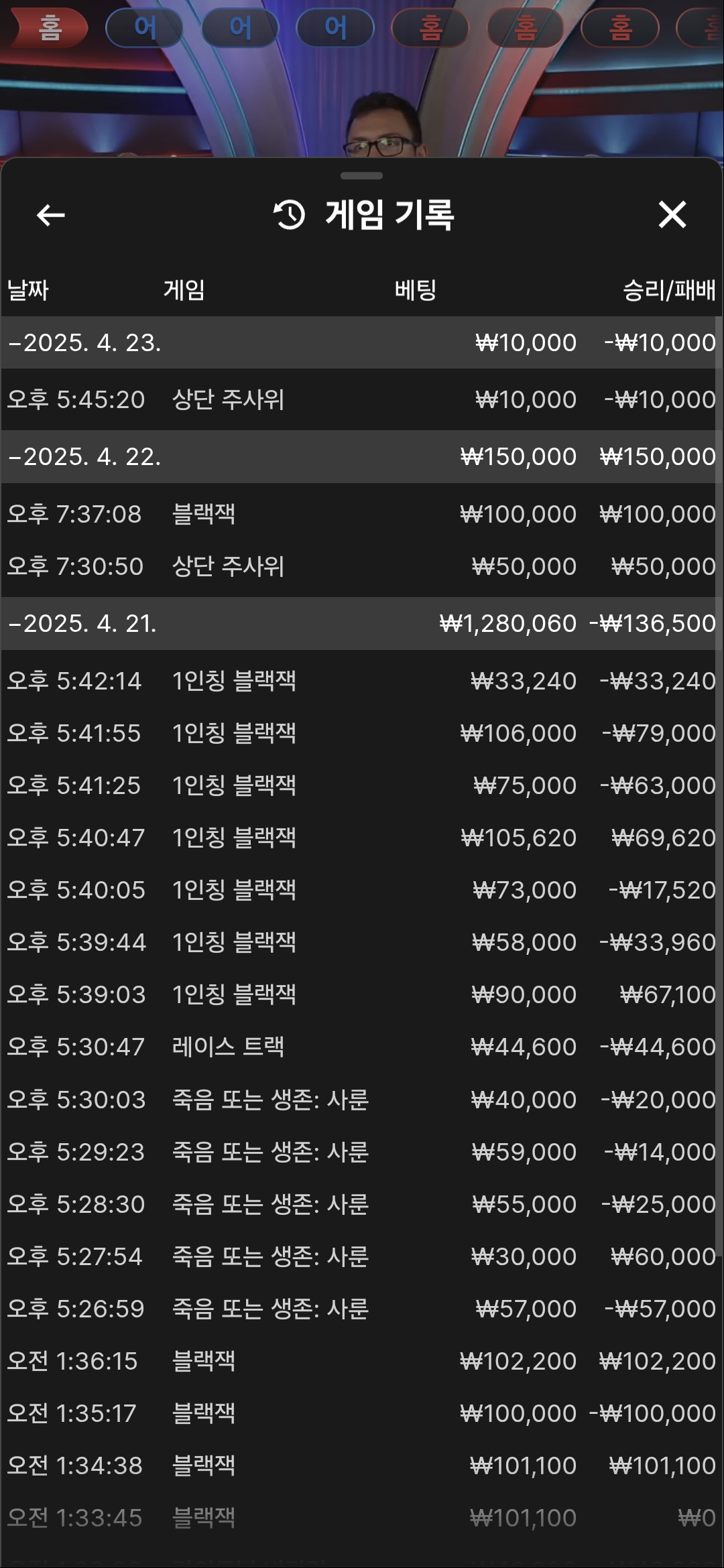Screen dimensions: 724x1568
Task: Open the 오후 5:30:47 레이스 트랙 entry
Action: tap(359, 1047)
